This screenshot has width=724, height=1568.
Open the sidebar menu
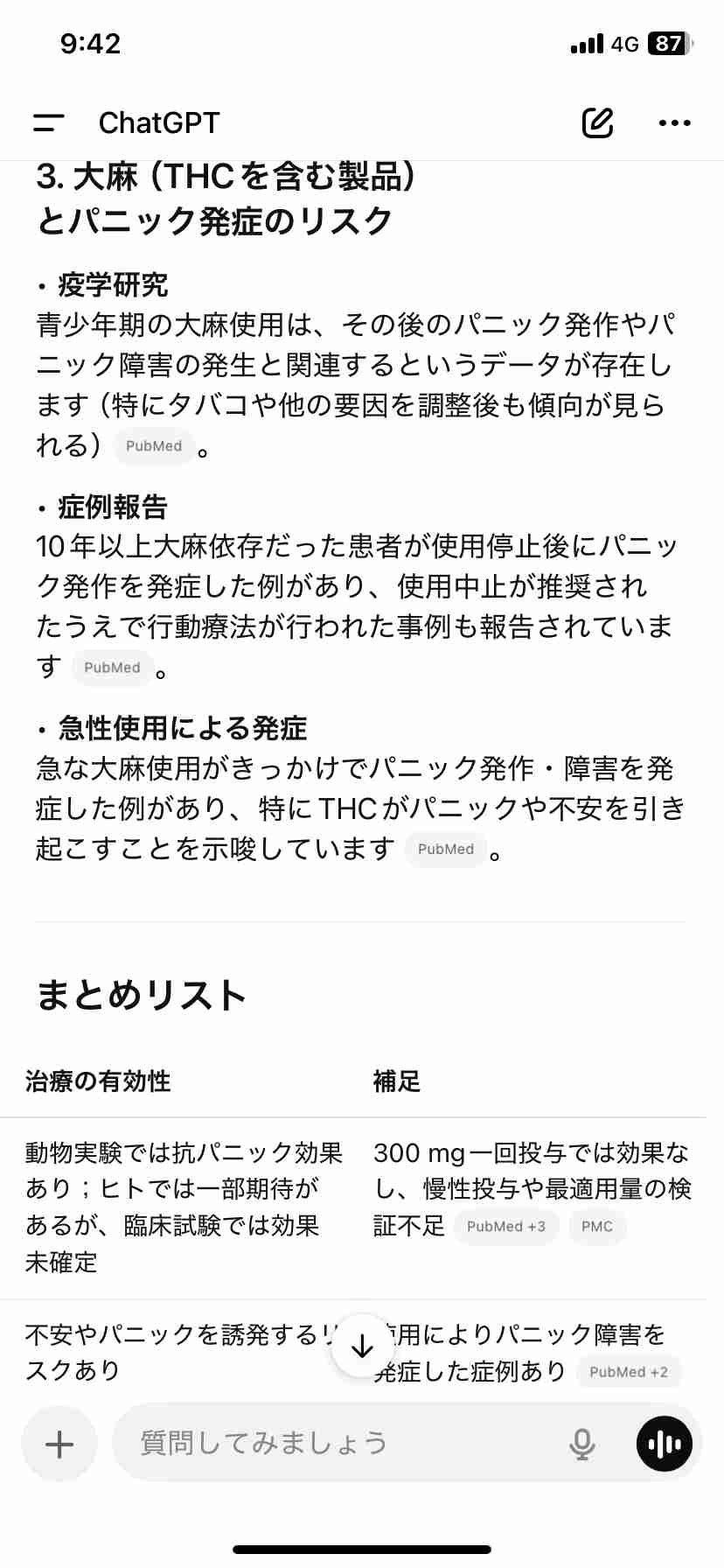pos(49,122)
